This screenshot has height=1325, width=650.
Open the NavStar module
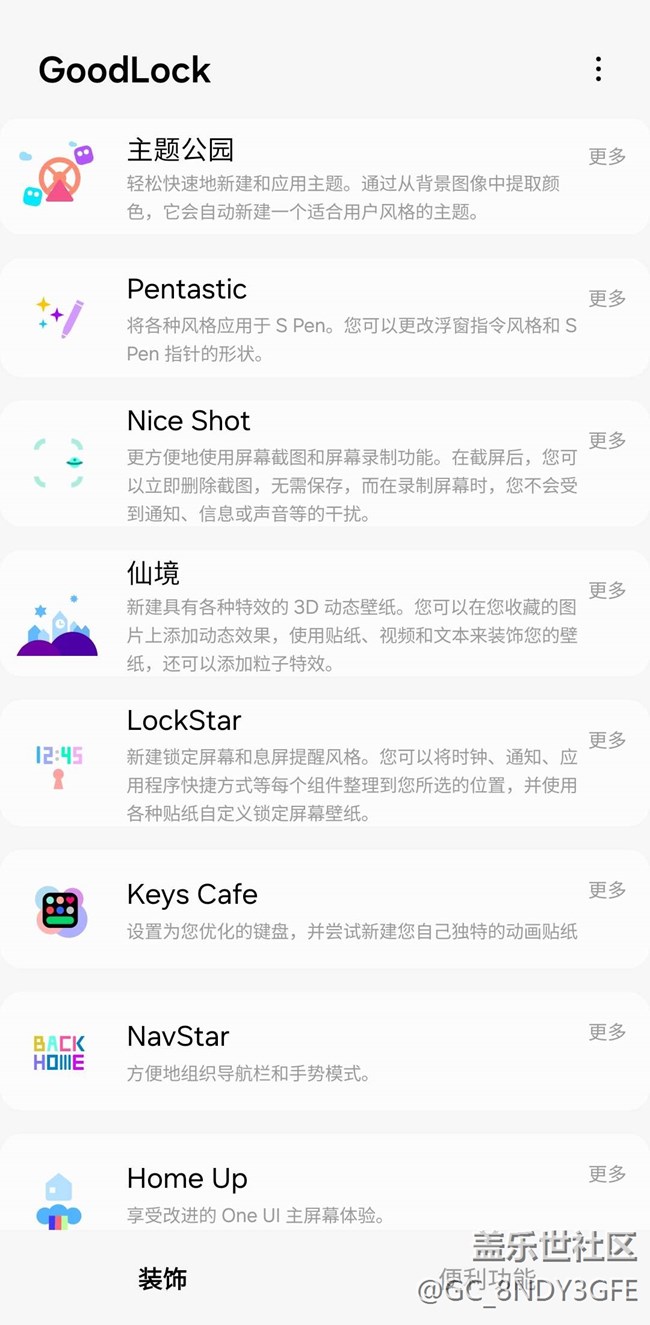click(x=300, y=1052)
